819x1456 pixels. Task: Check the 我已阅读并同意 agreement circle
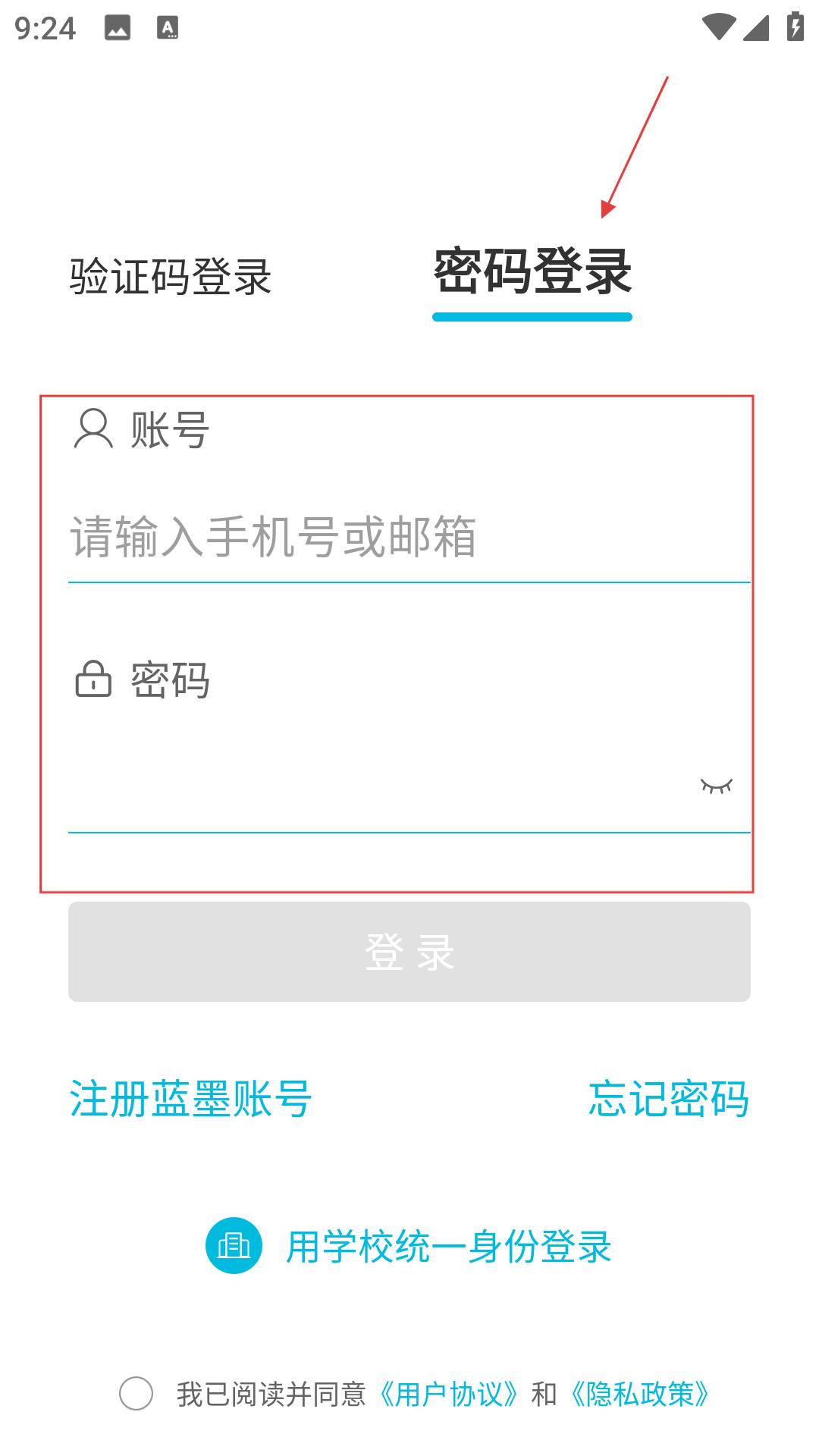[x=136, y=1394]
